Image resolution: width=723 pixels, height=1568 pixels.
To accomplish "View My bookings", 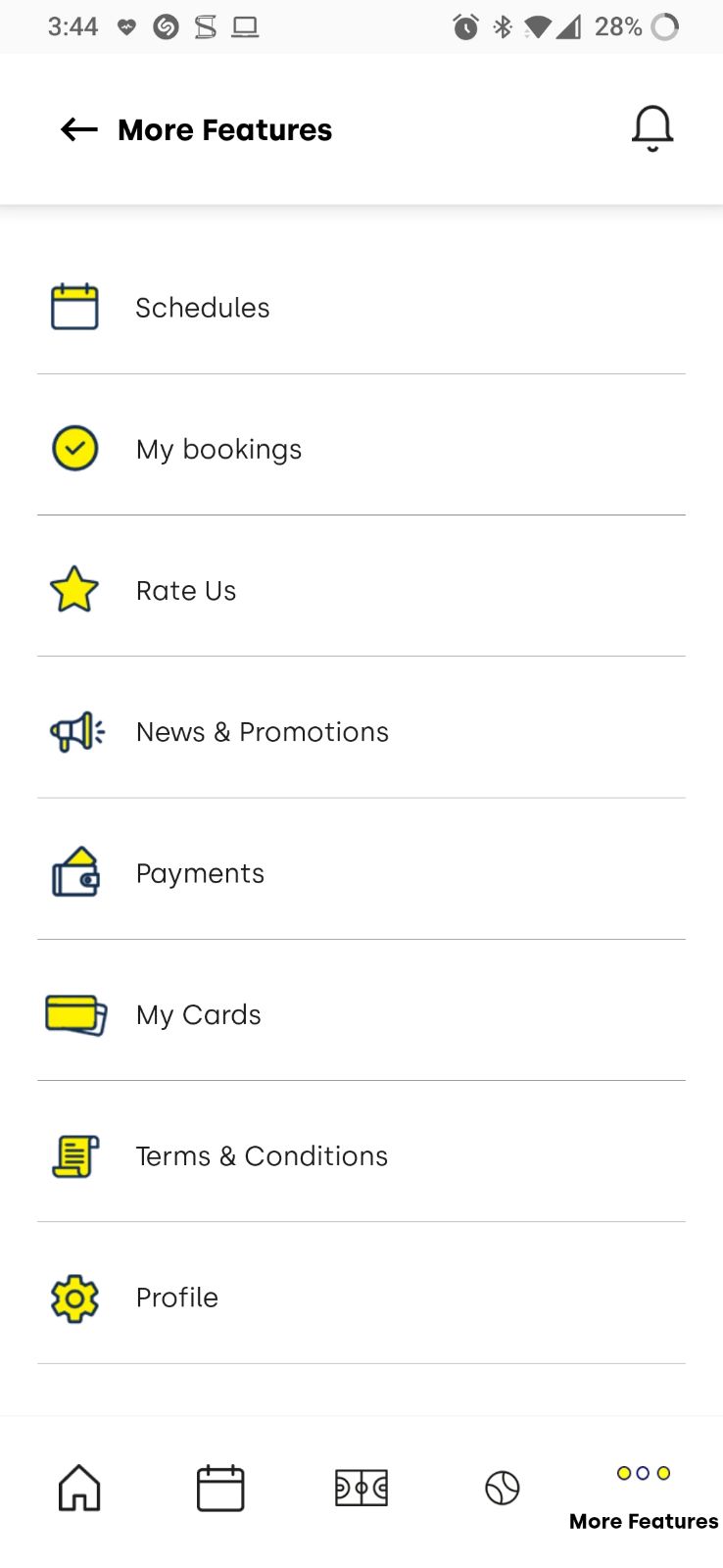I will pyautogui.click(x=218, y=450).
